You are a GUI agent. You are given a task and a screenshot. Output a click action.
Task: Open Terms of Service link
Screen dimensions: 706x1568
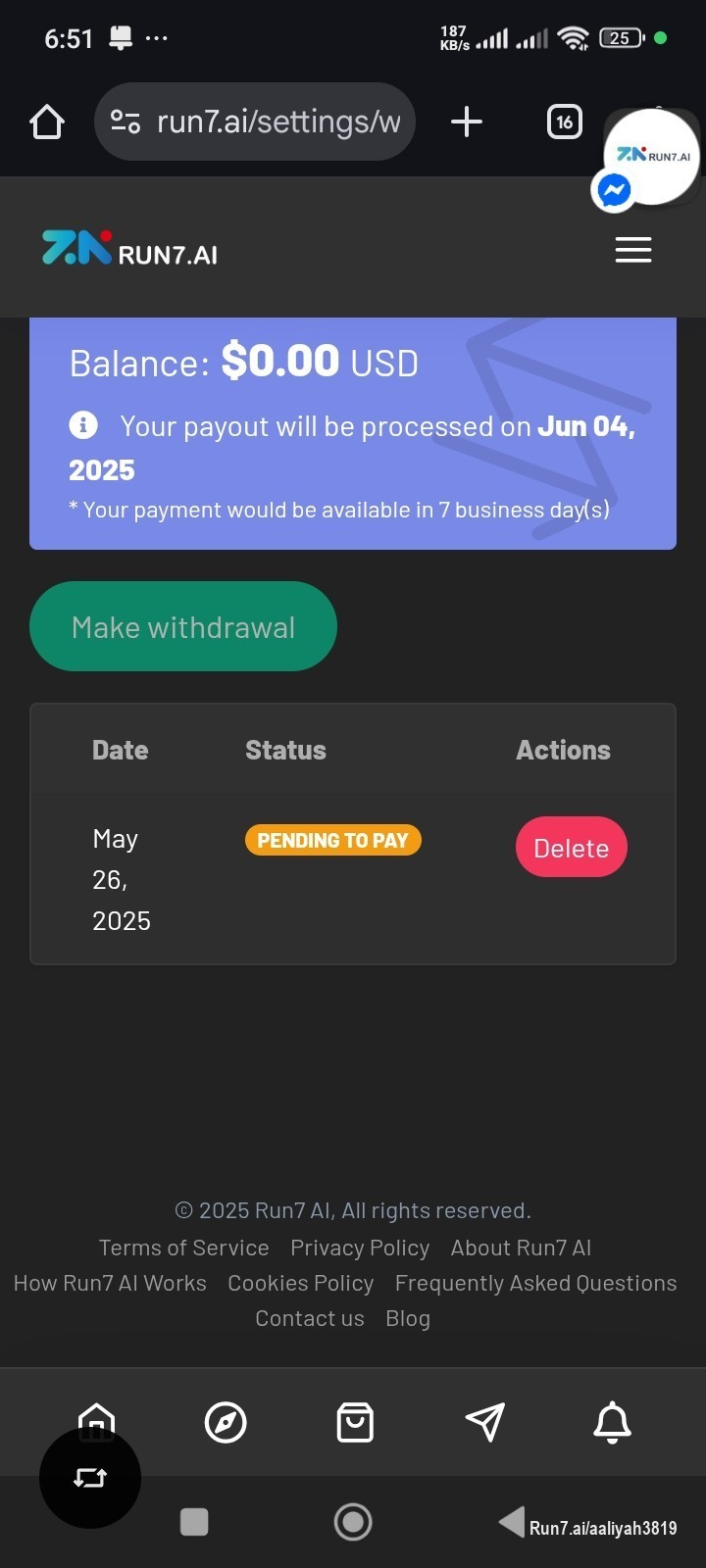(x=183, y=1248)
